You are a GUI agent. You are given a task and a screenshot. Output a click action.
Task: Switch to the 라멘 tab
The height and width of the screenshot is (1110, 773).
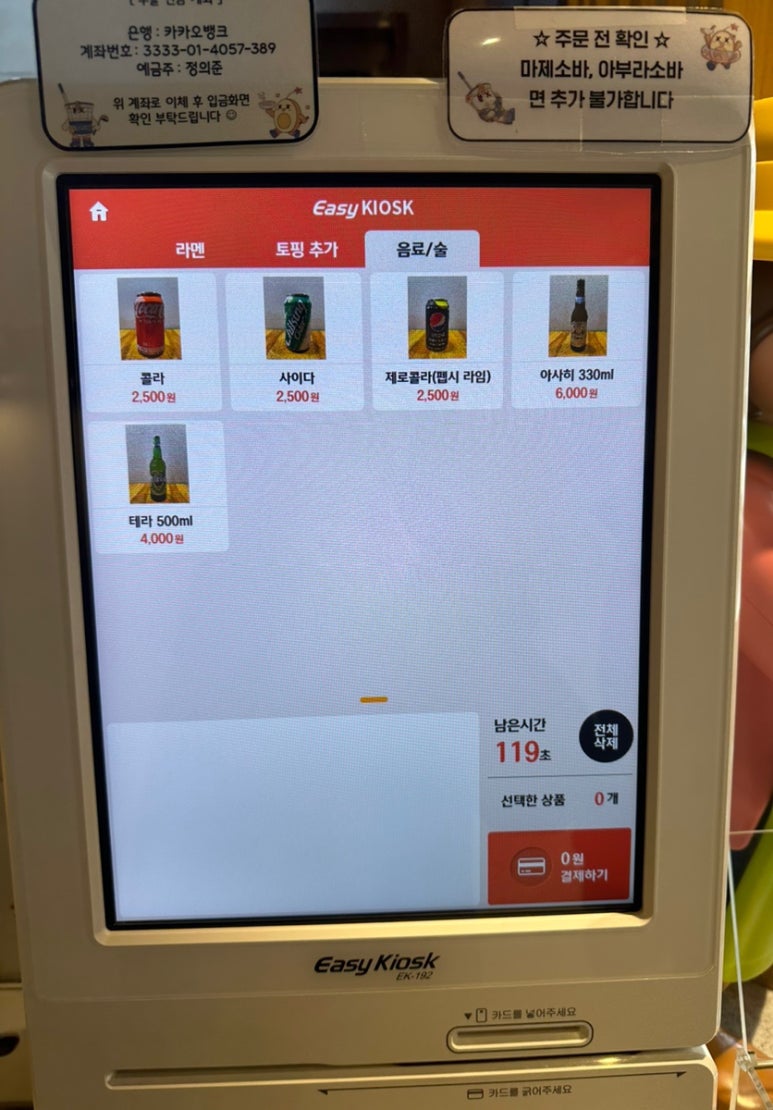tap(190, 251)
